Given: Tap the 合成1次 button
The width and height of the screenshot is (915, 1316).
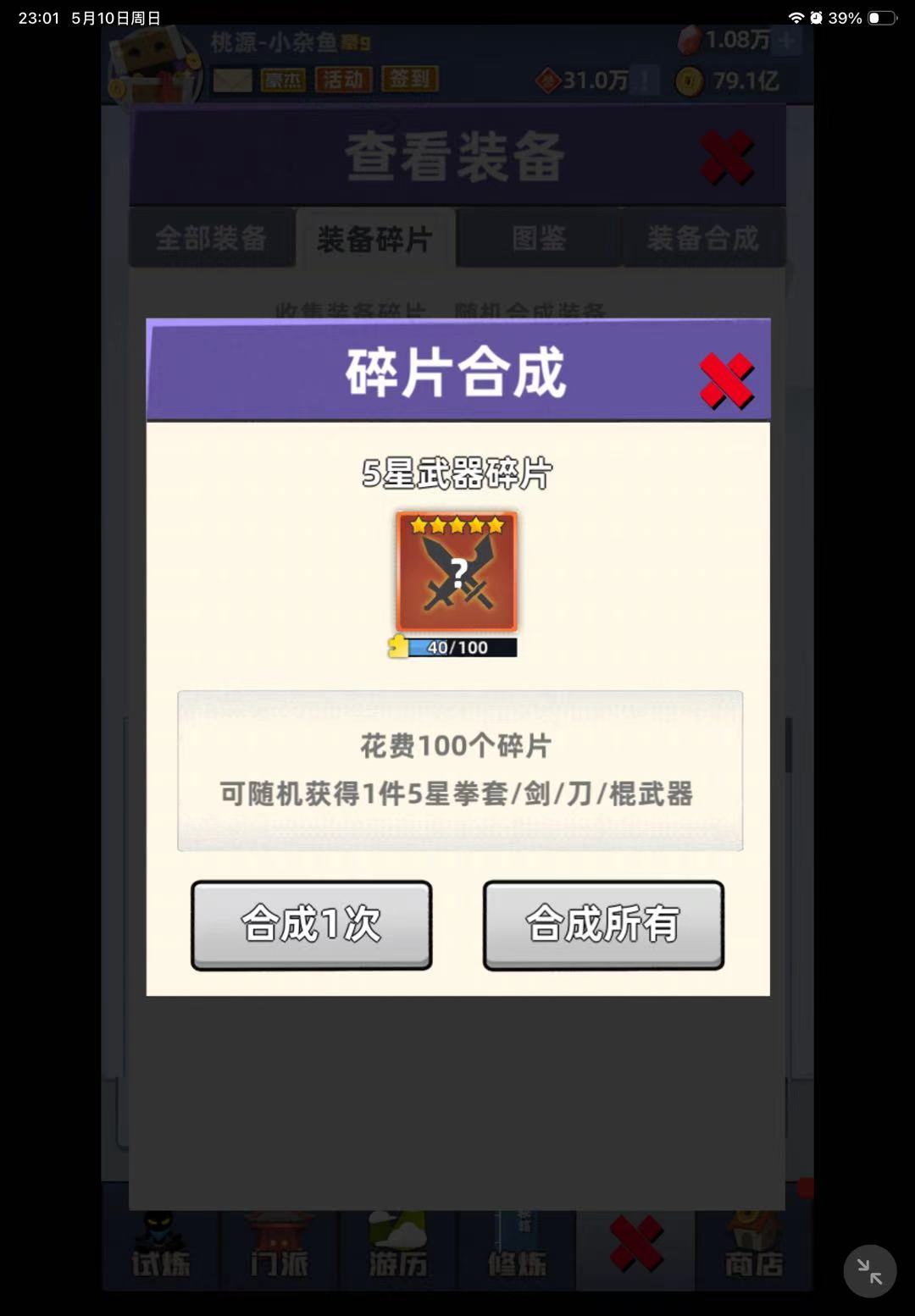Looking at the screenshot, I should (x=312, y=925).
